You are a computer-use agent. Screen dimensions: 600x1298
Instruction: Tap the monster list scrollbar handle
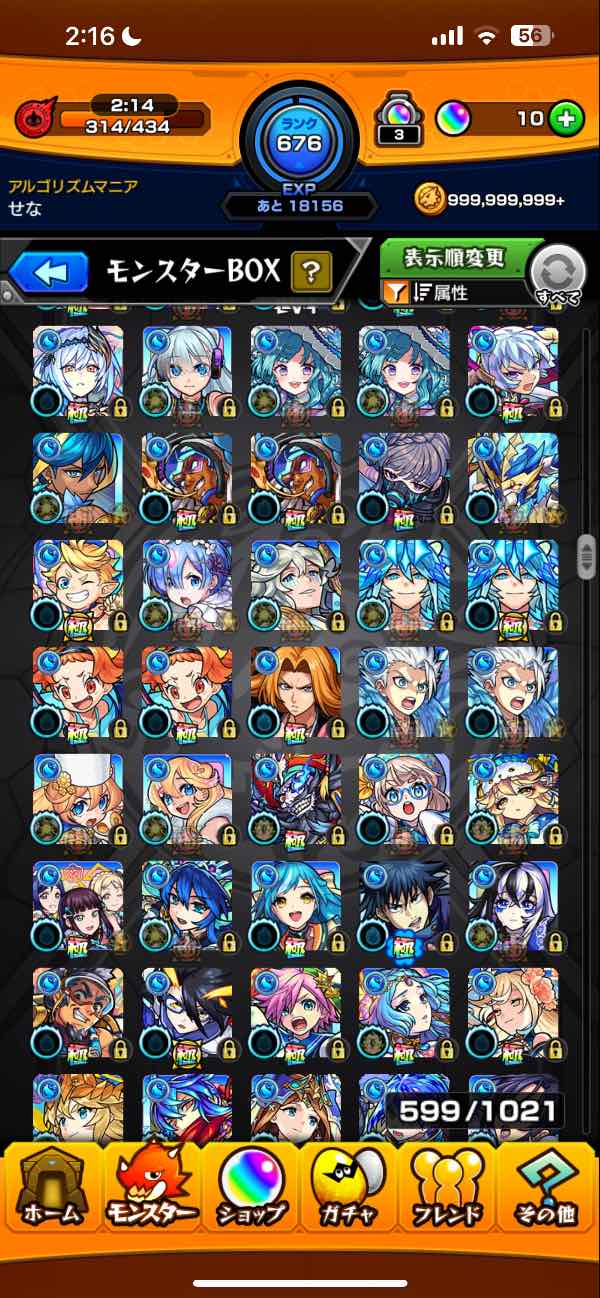pyautogui.click(x=586, y=556)
